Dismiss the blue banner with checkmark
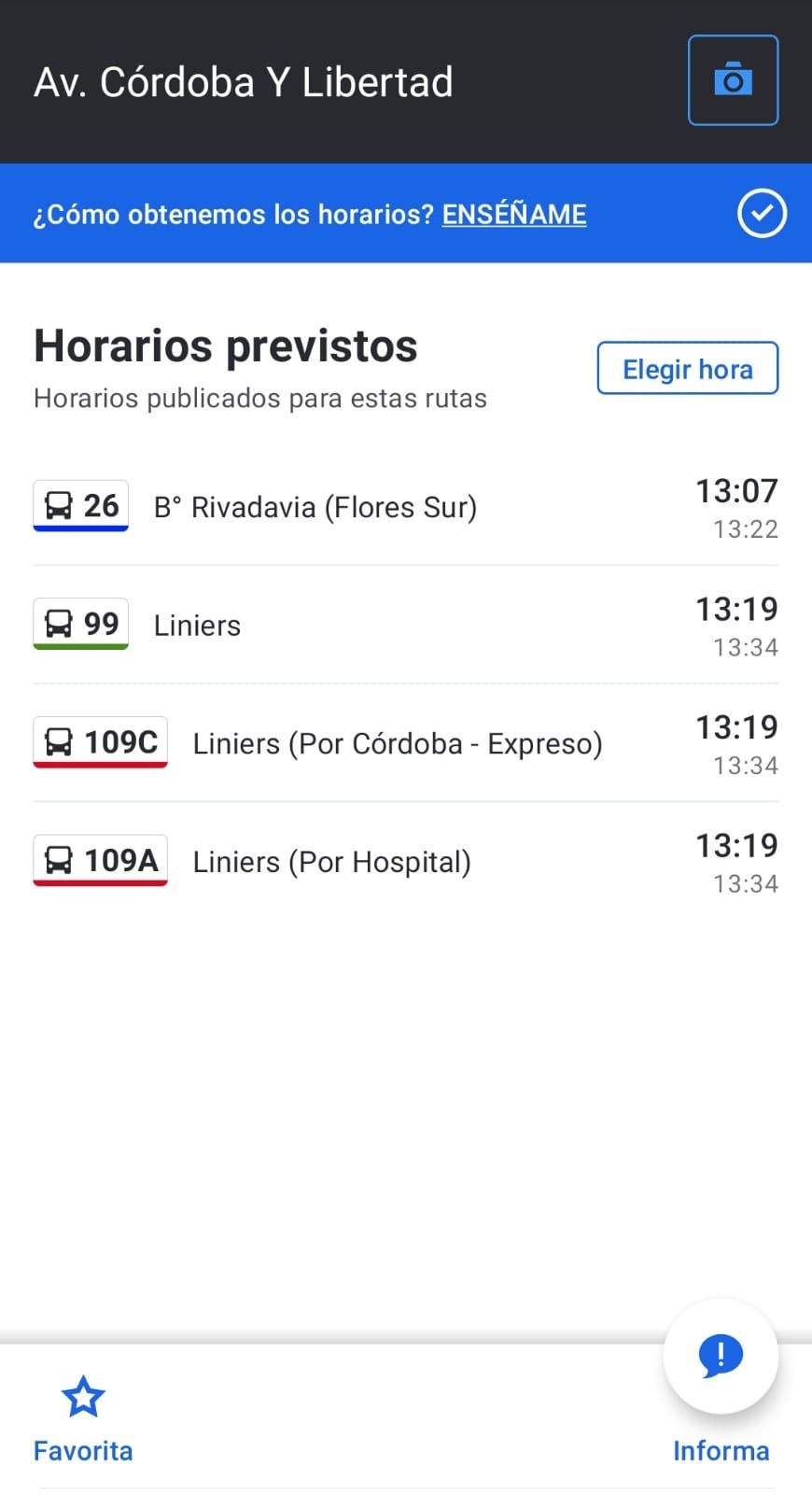812x1494 pixels. point(762,214)
